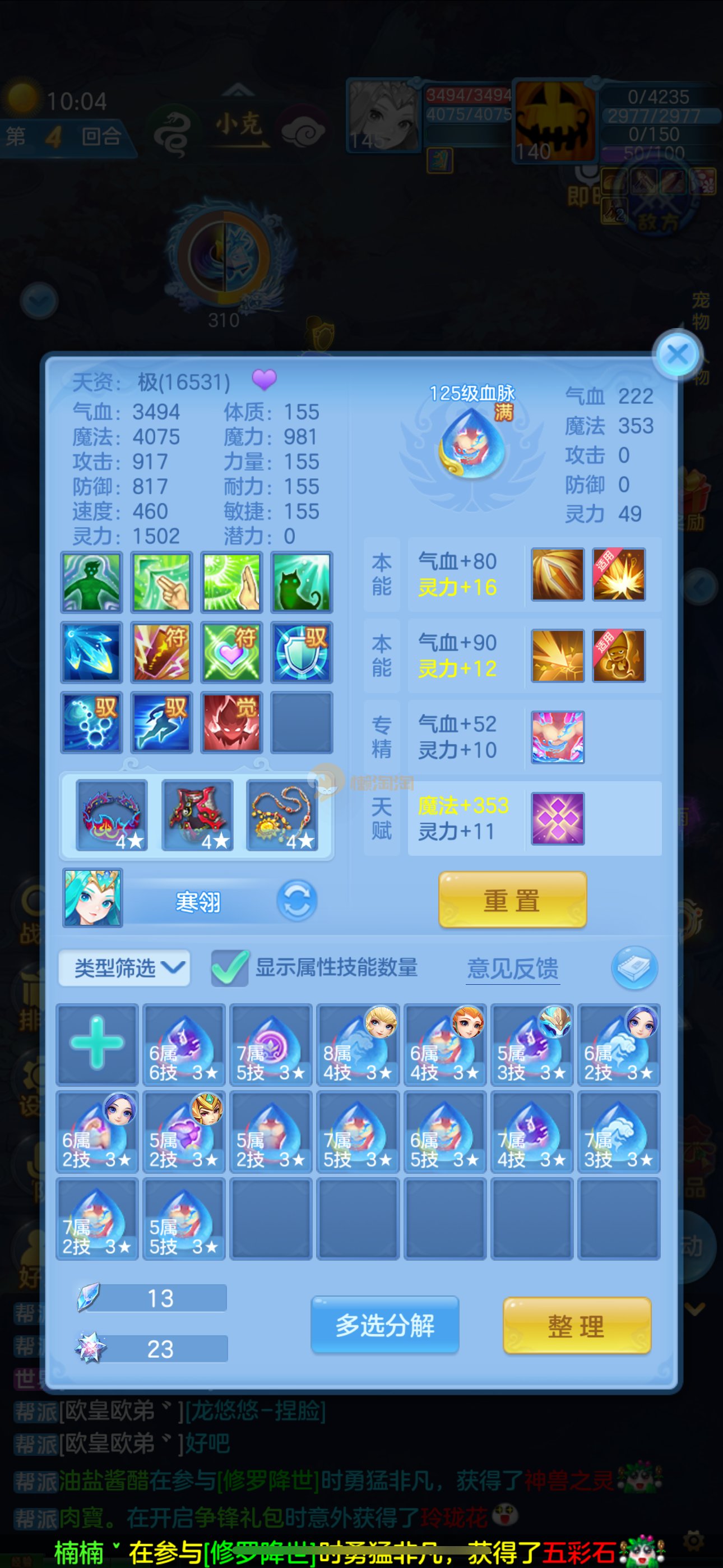
Task: Select the 6属 6技 bloodline item
Action: [184, 1044]
